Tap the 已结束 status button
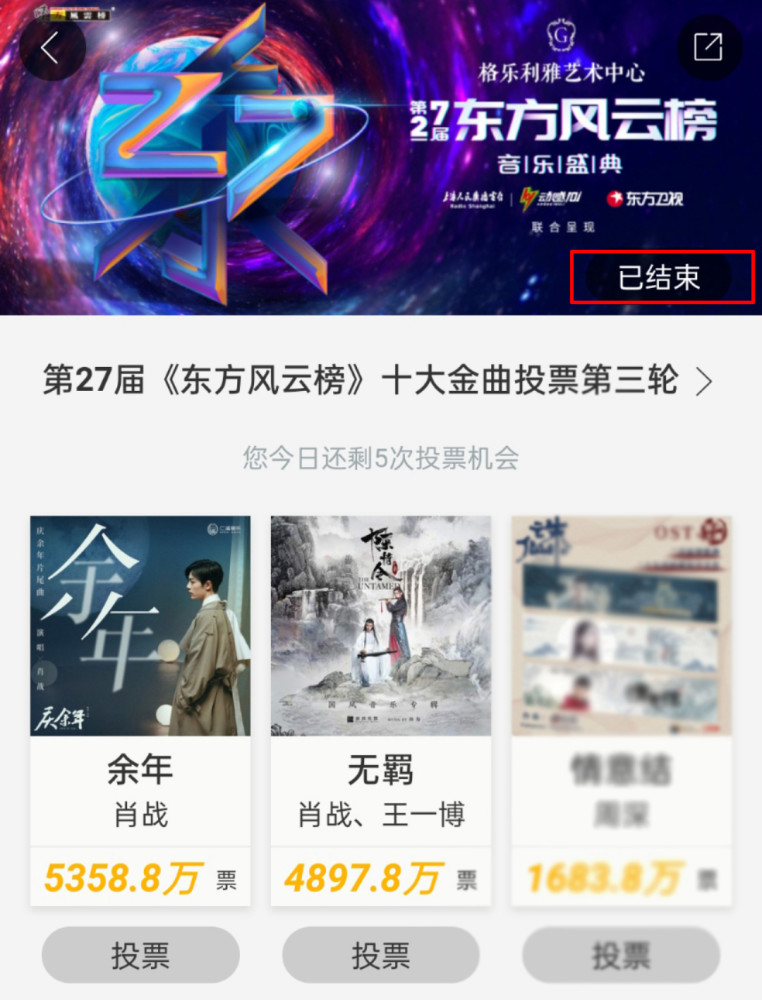Viewport: 762px width, 1000px height. pyautogui.click(x=661, y=277)
